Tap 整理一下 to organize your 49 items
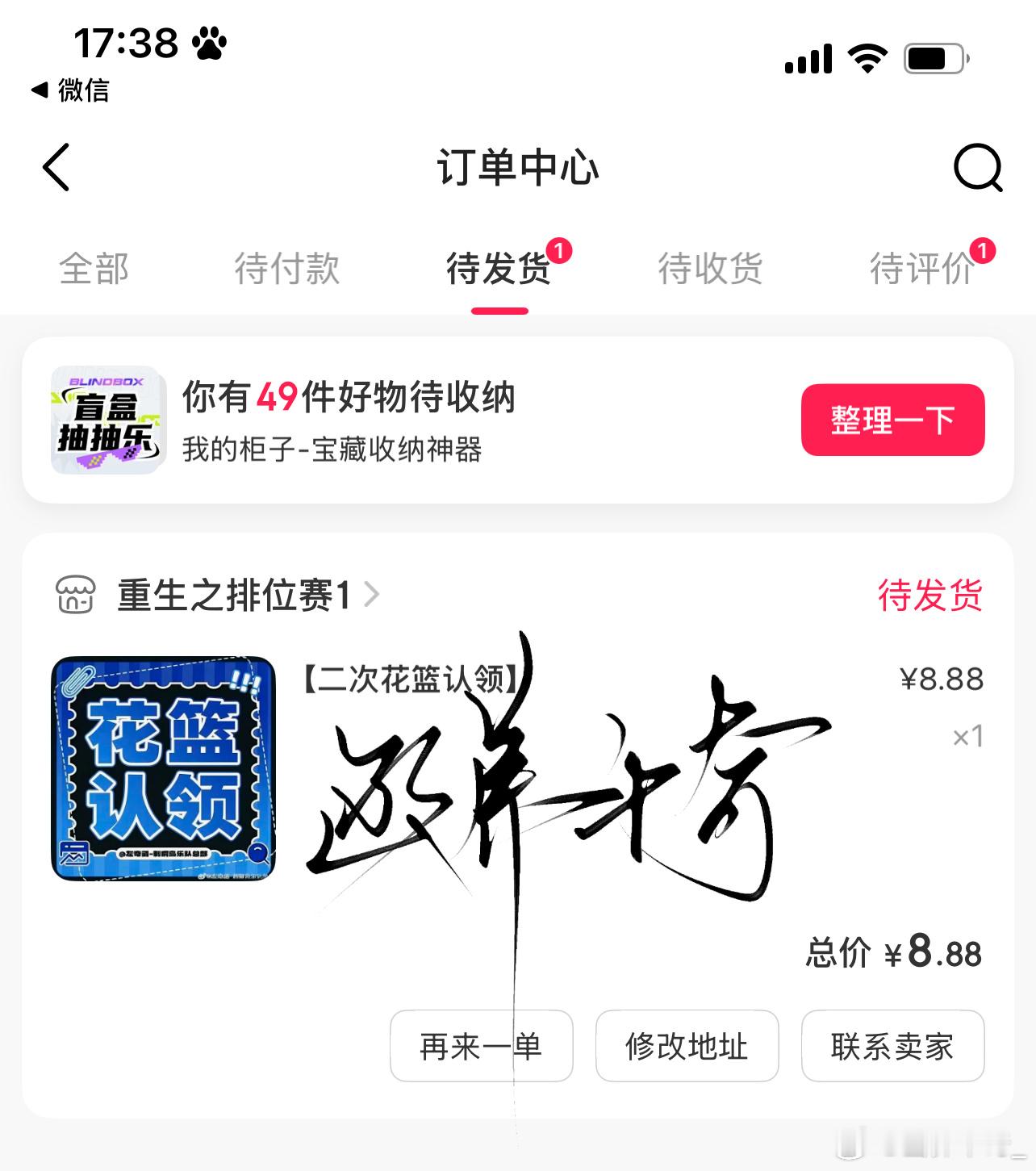 892,420
